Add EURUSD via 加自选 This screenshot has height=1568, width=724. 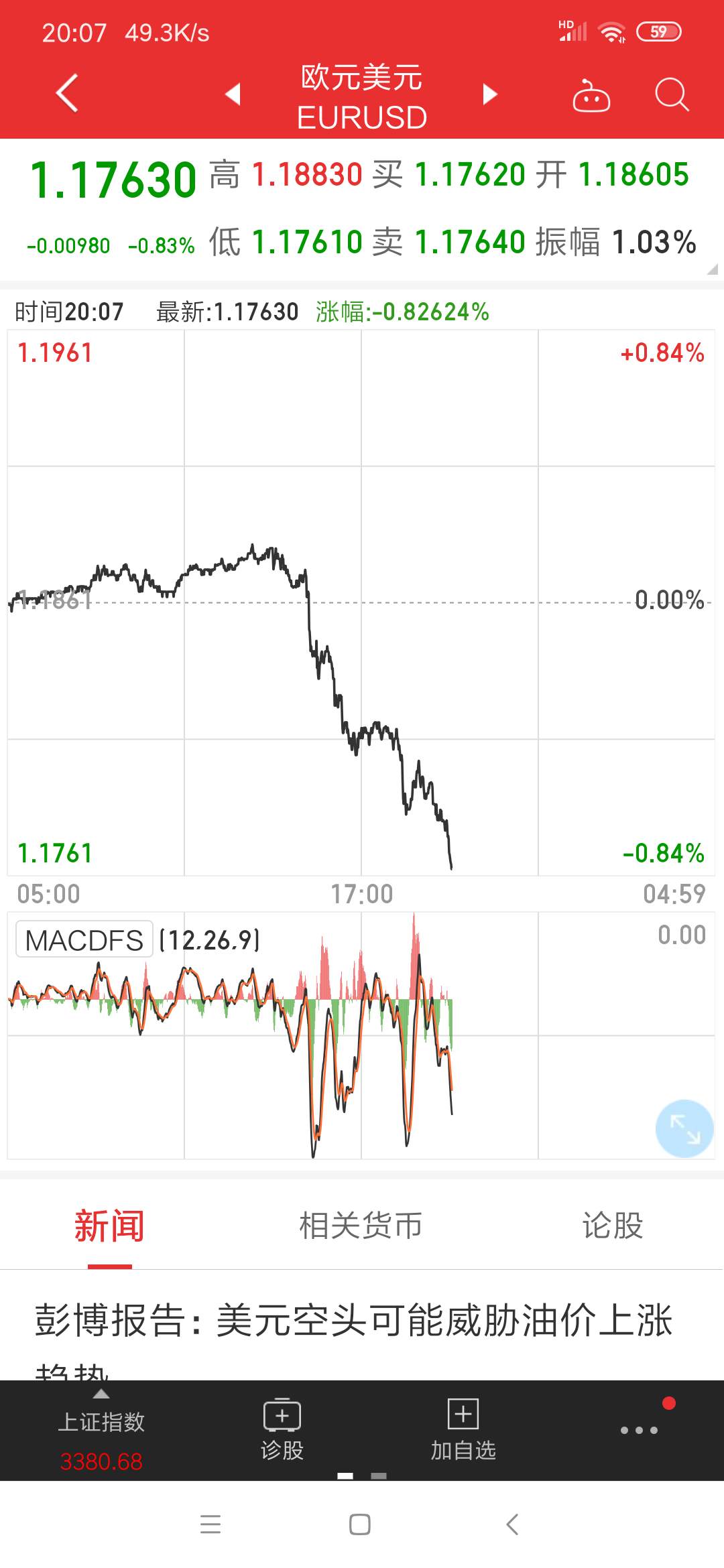click(x=463, y=1430)
